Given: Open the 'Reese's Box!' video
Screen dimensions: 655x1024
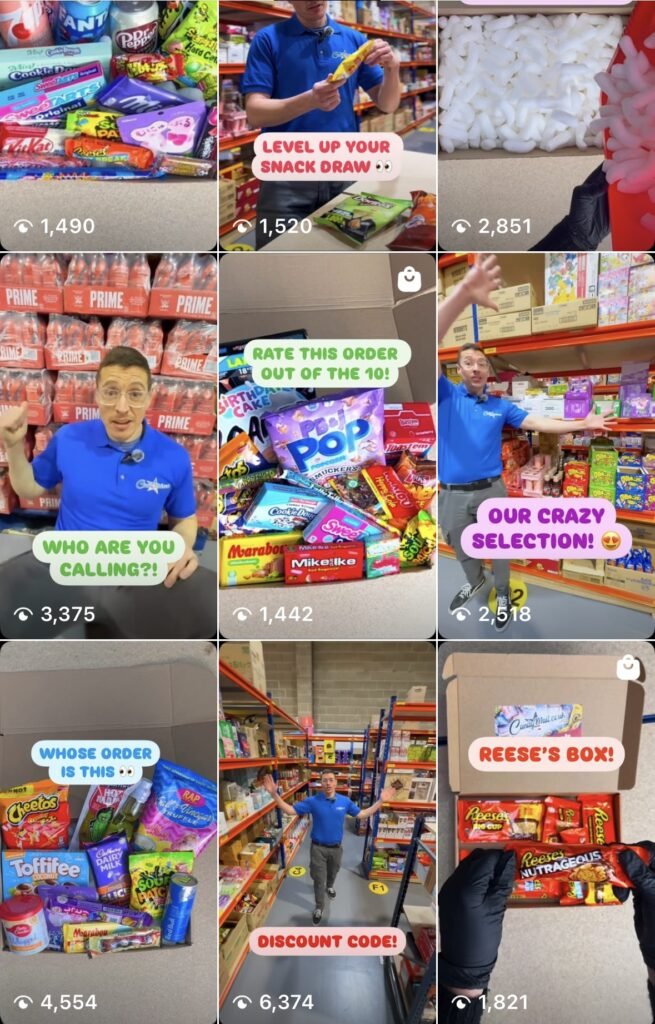Looking at the screenshot, I should (x=546, y=830).
